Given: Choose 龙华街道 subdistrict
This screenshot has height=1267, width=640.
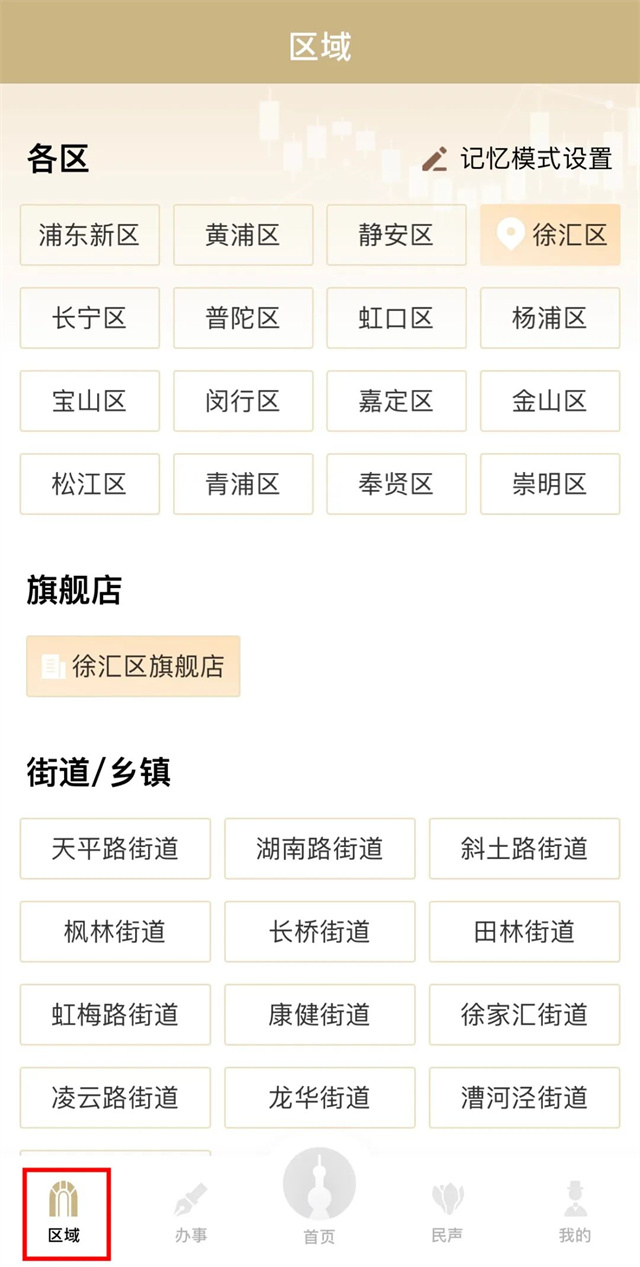Looking at the screenshot, I should click(x=320, y=1098).
